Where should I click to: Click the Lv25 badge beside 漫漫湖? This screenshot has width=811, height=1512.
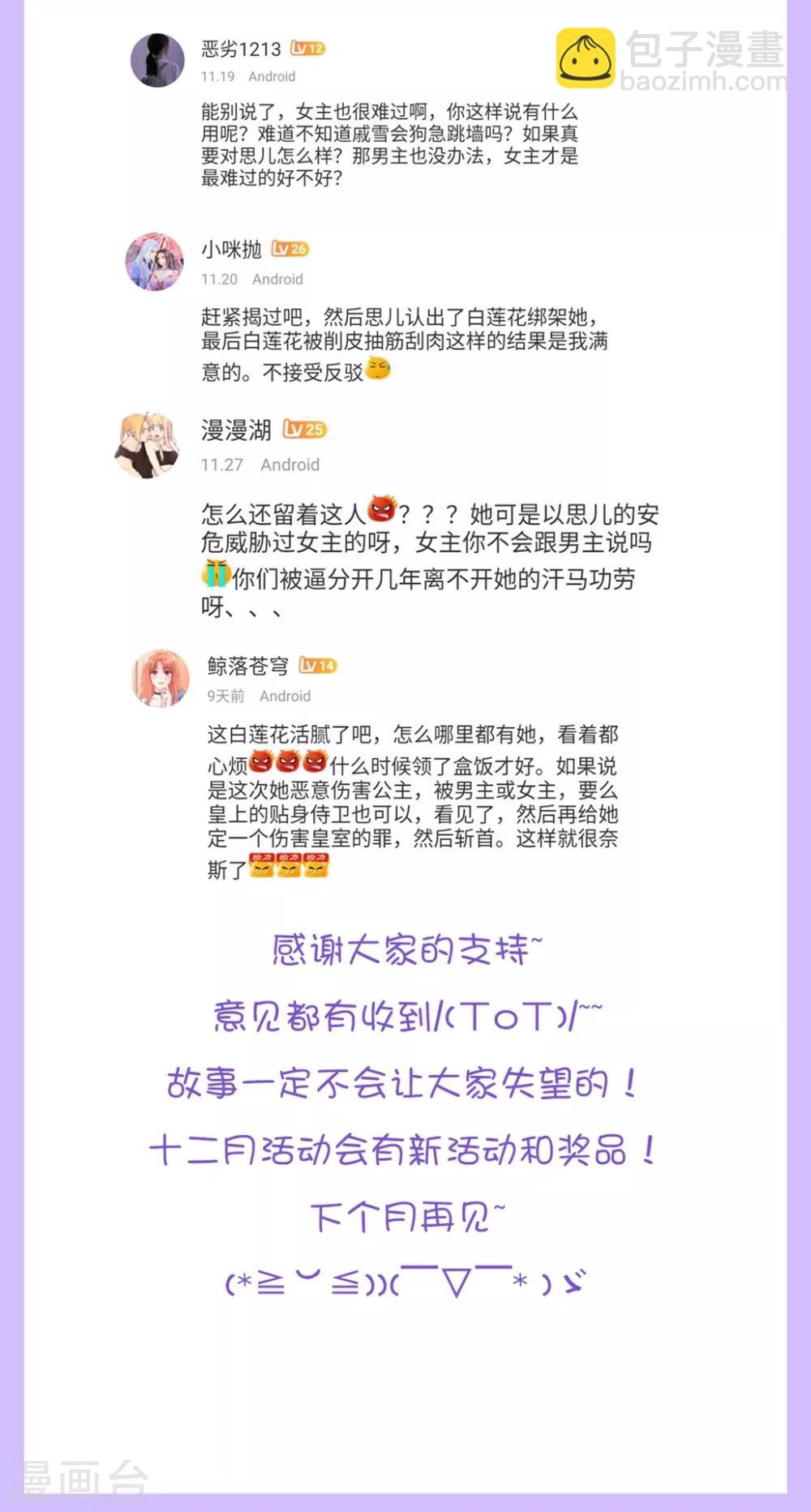306,430
